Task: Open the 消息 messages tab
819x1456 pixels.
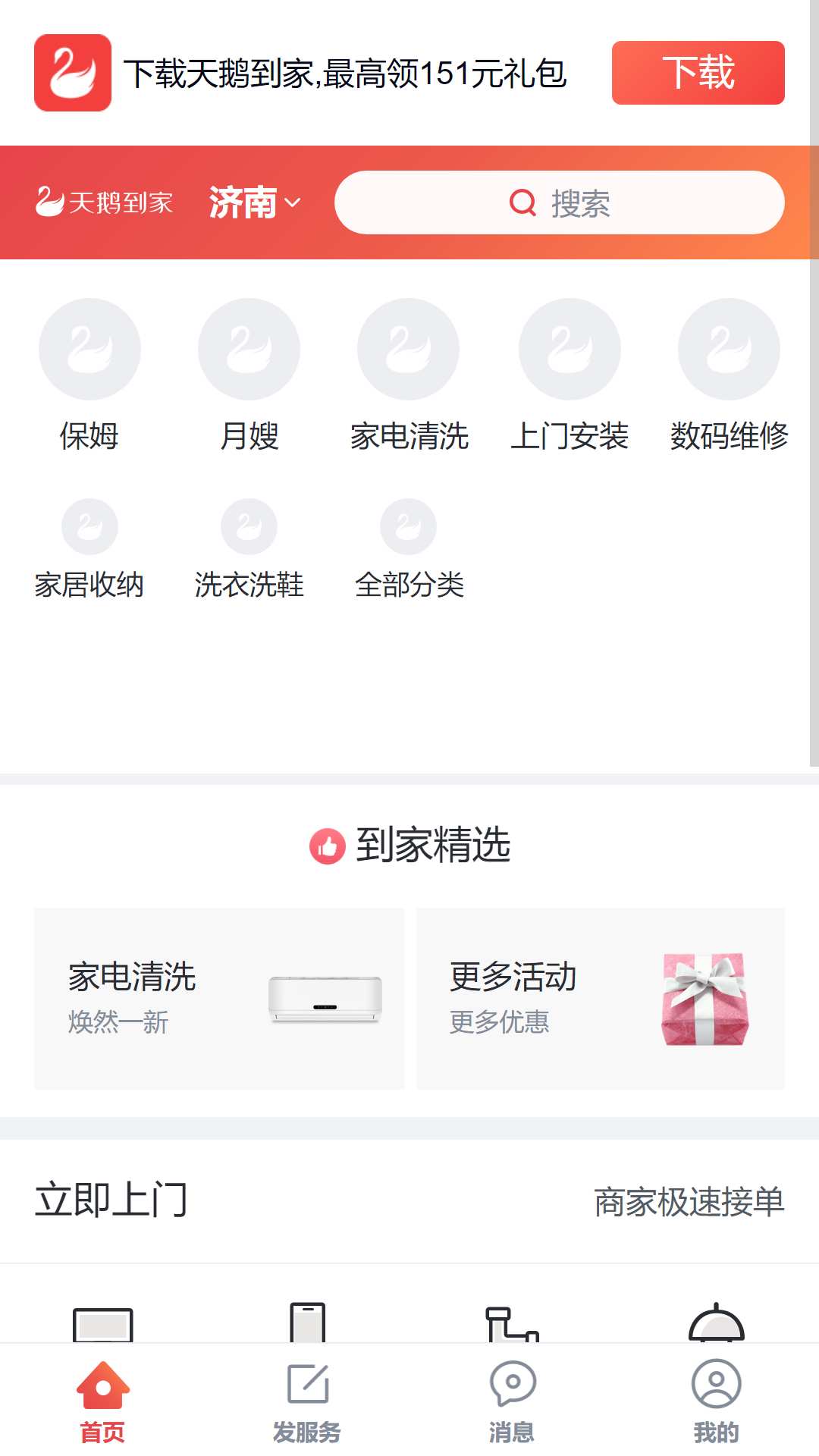Action: 512,1401
